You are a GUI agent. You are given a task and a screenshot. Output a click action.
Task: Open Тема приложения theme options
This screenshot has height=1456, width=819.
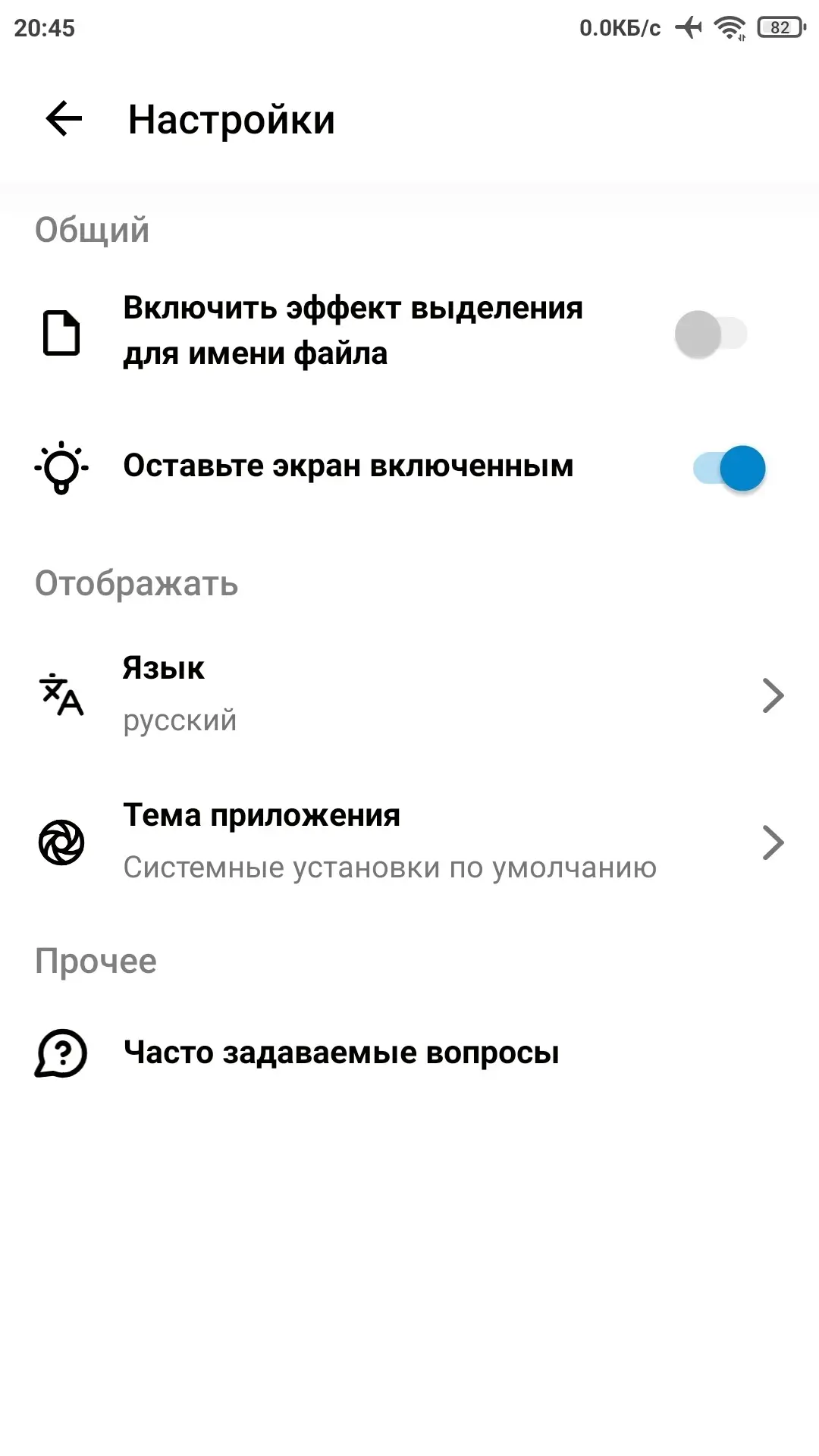[x=409, y=842]
